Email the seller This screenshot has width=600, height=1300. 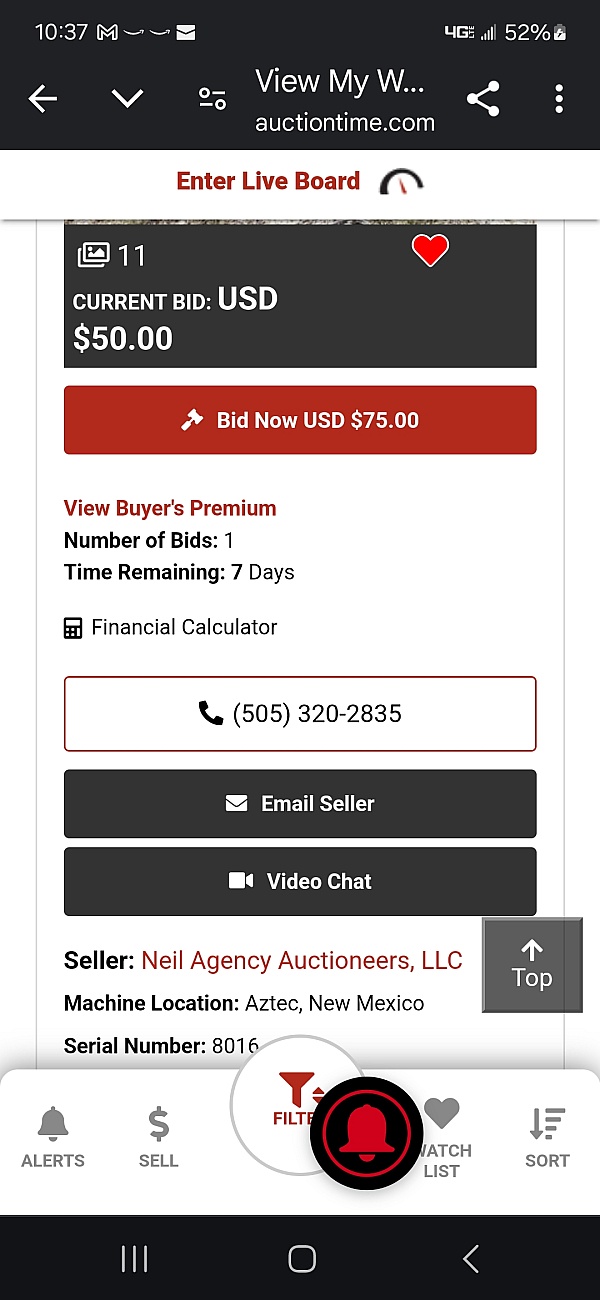[x=300, y=803]
